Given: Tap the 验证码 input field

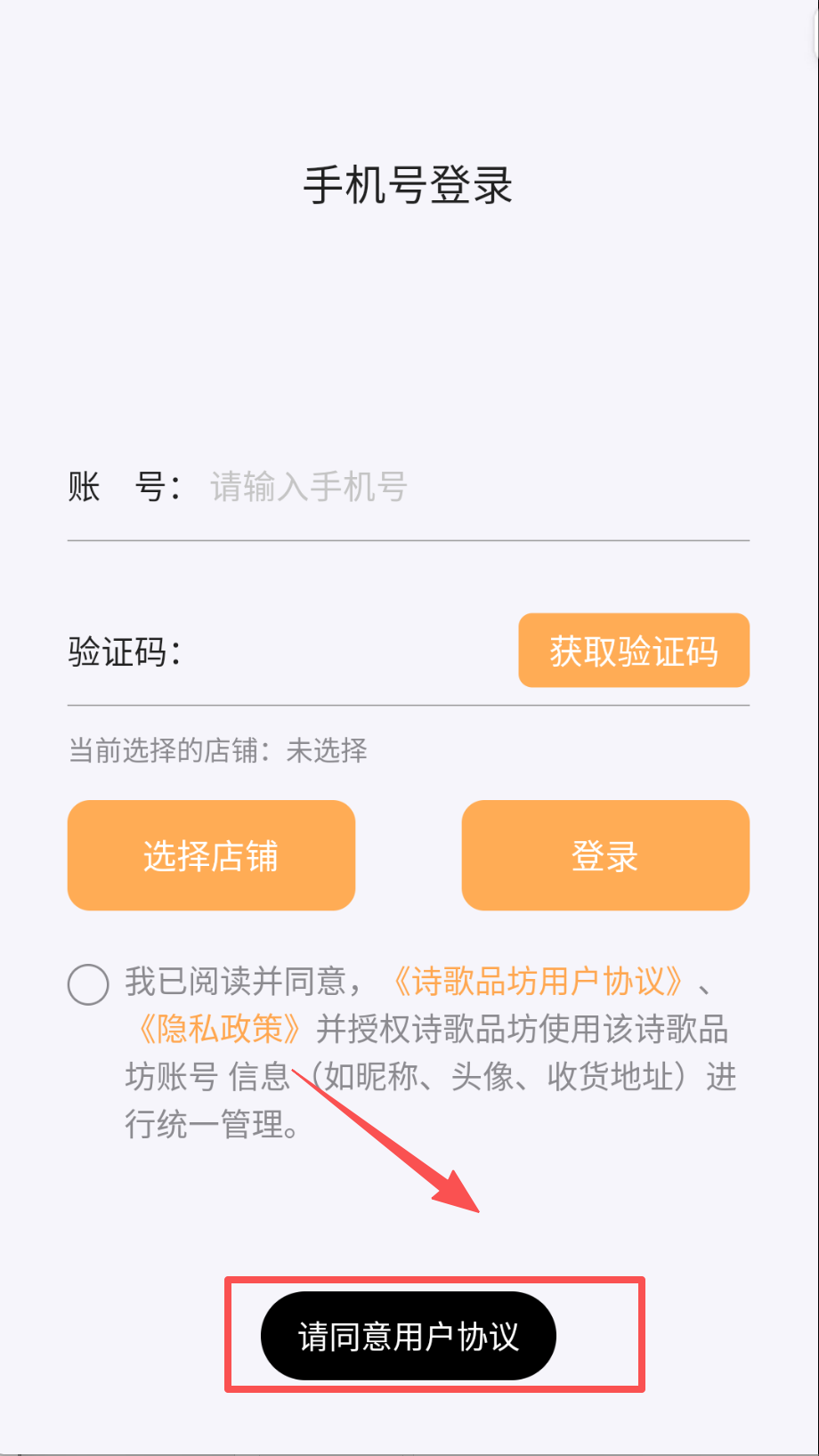Looking at the screenshot, I should pyautogui.click(x=347, y=651).
